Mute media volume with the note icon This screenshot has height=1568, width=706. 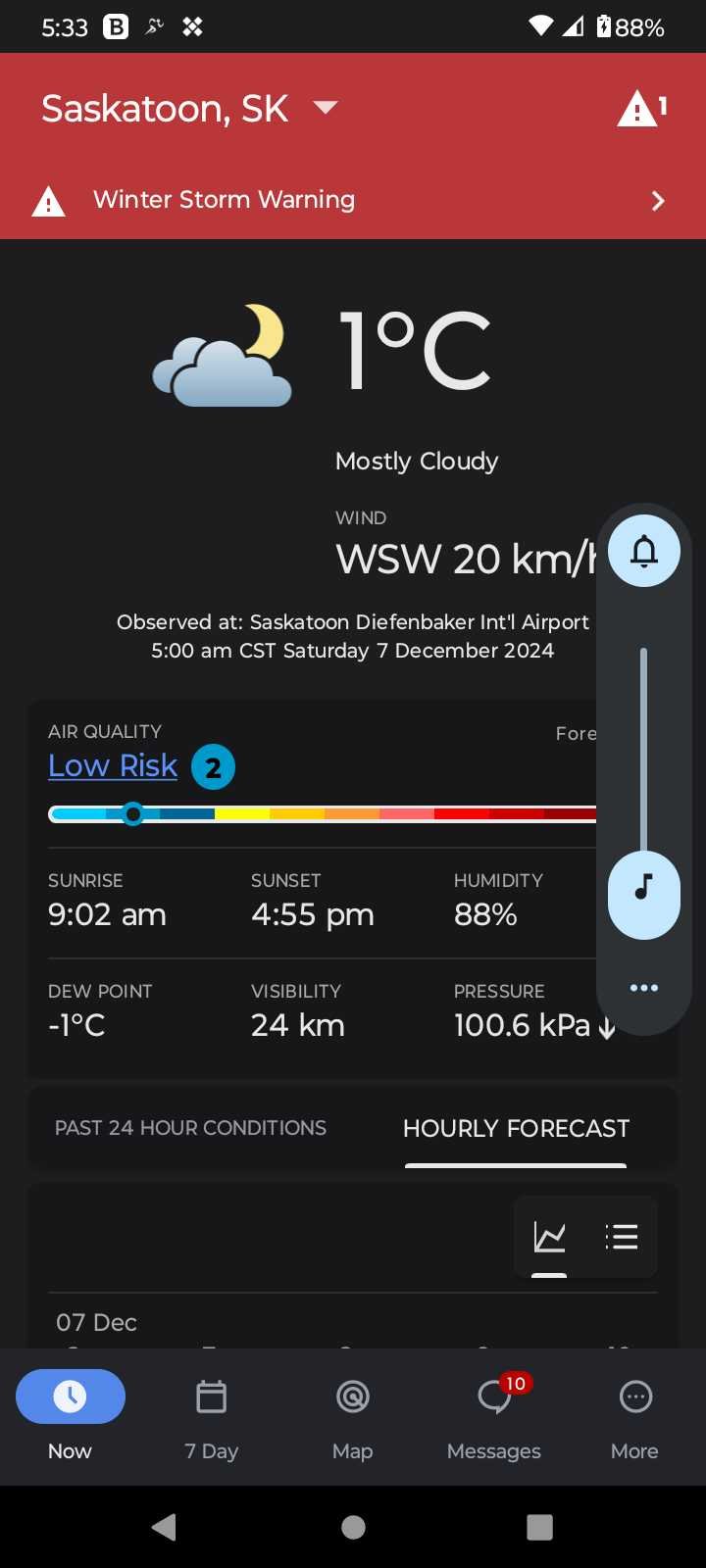644,888
